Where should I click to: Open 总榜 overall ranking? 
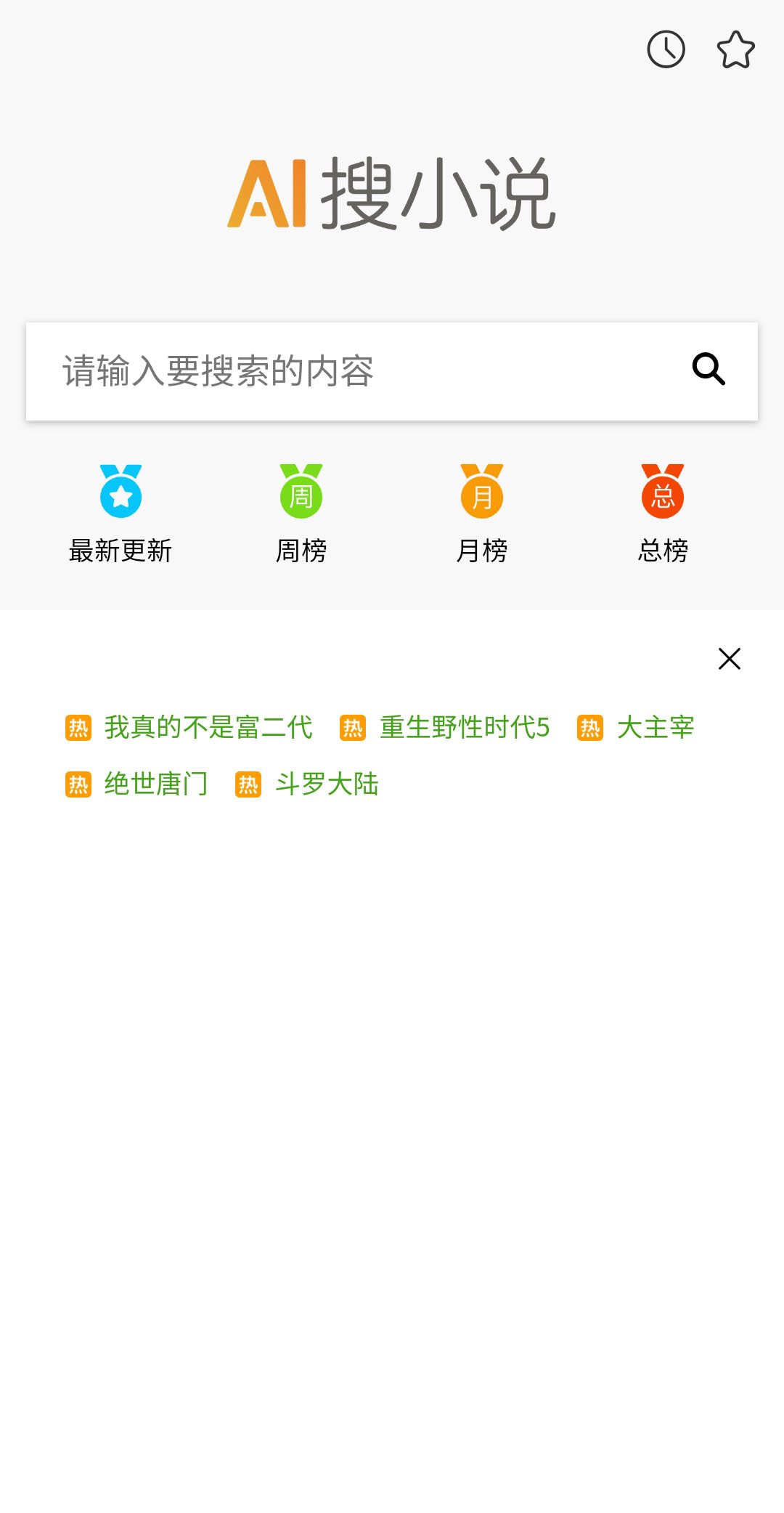click(x=663, y=514)
